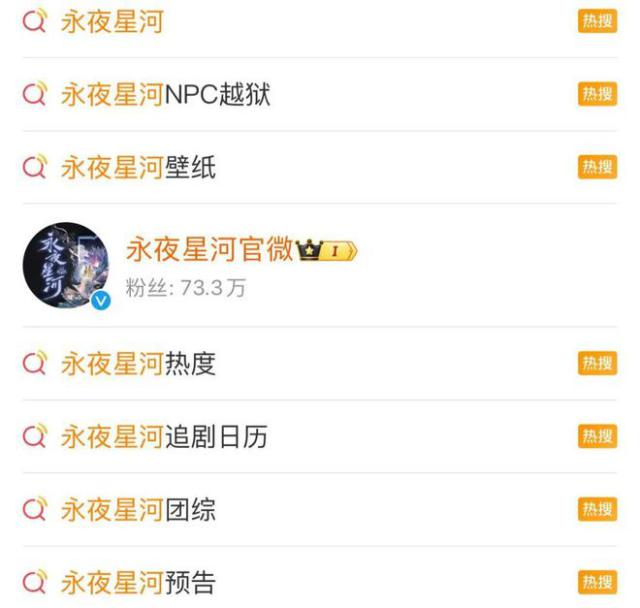Choose the 永夜星河壁纸 suggestion
The height and width of the screenshot is (608, 640).
coord(138,168)
